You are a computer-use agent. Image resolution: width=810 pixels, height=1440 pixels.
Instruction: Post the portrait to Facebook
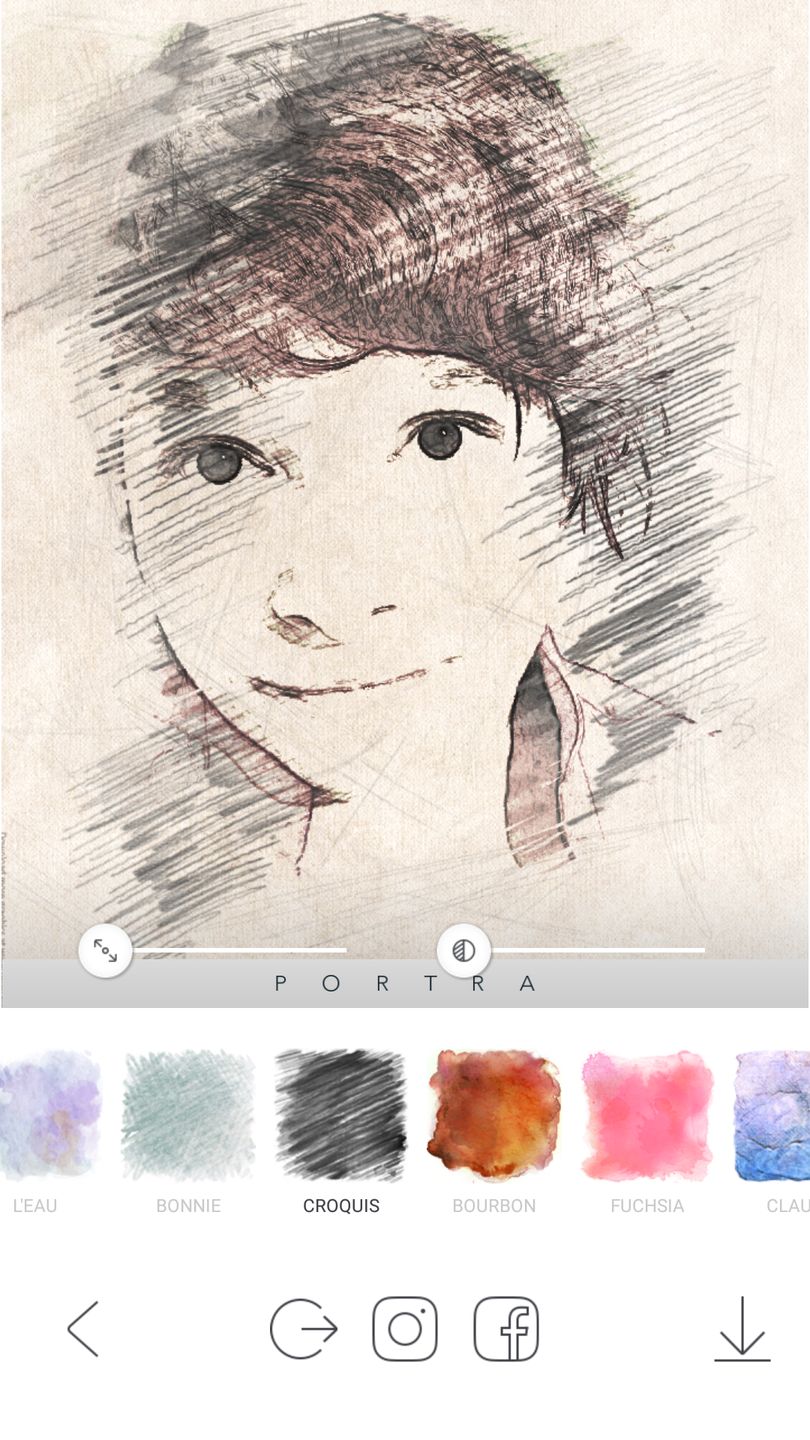[x=506, y=1329]
